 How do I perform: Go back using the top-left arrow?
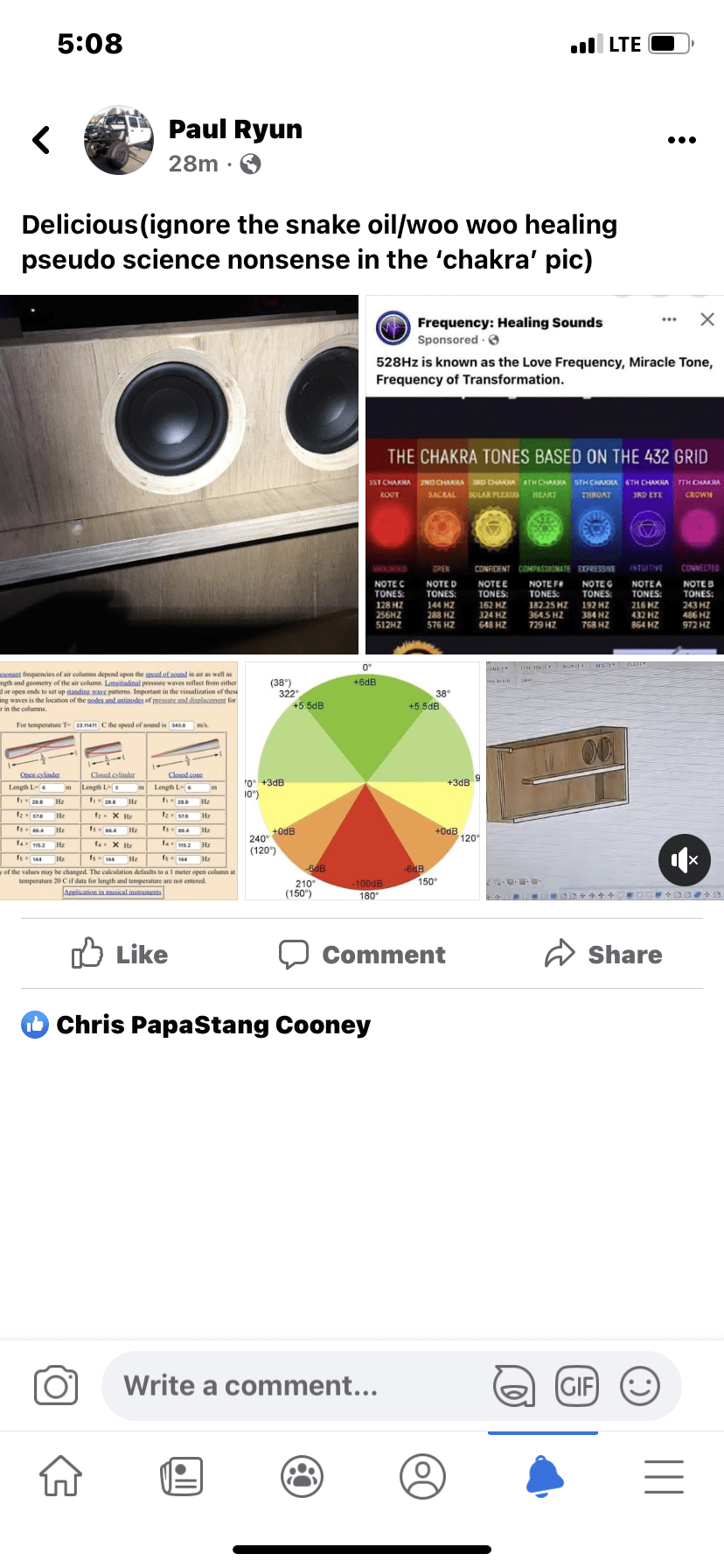(41, 140)
